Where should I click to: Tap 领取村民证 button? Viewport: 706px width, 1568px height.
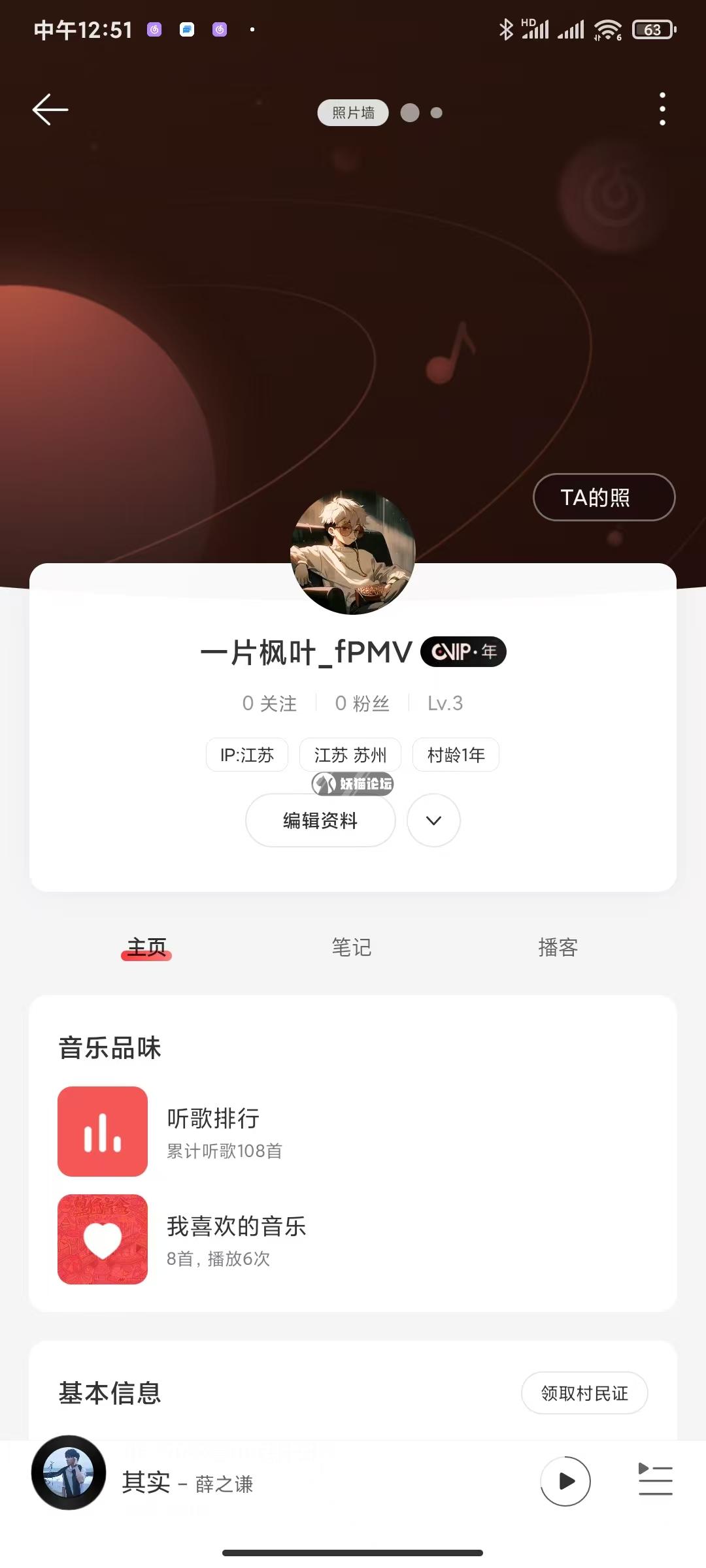(584, 1393)
